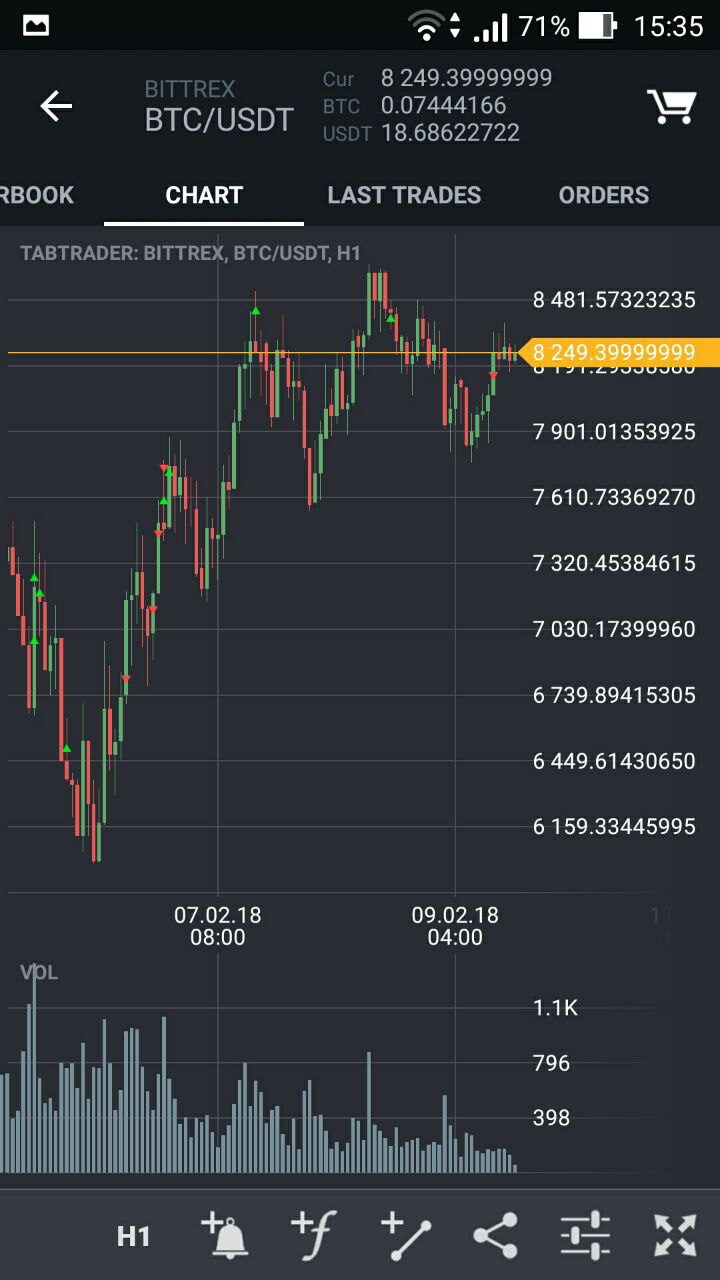Add a price alert with bell icon
Viewport: 720px width, 1280px height.
point(225,1235)
